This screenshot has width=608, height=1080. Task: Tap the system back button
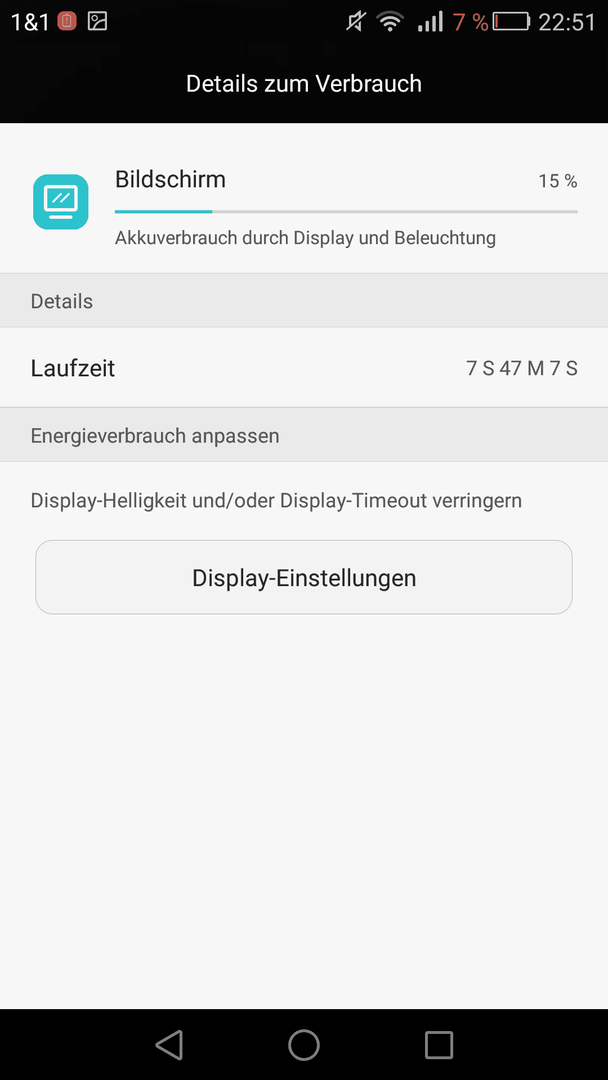pyautogui.click(x=169, y=1044)
